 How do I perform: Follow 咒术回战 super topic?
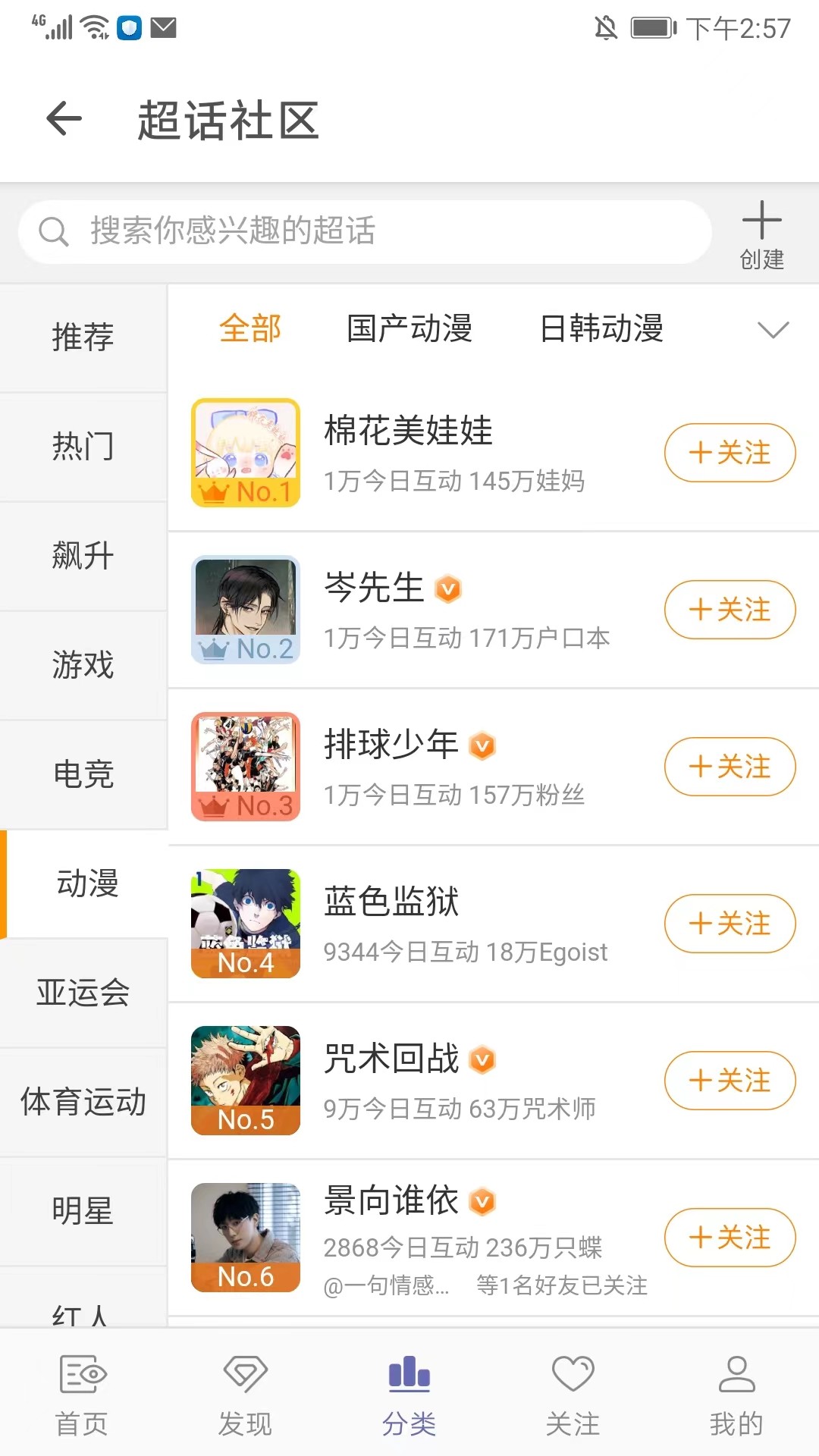[x=729, y=1081]
